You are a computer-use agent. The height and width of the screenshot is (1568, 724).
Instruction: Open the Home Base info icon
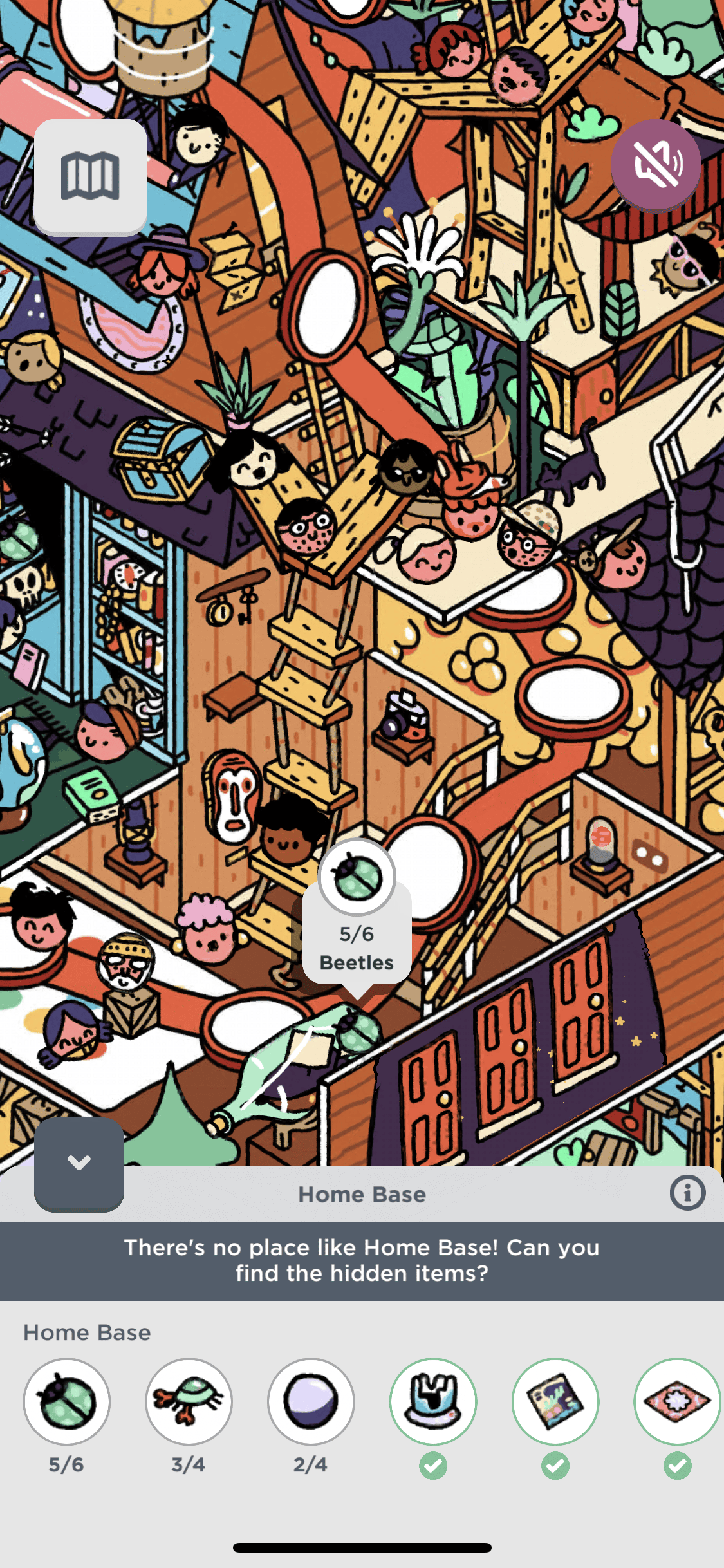coord(687,1193)
